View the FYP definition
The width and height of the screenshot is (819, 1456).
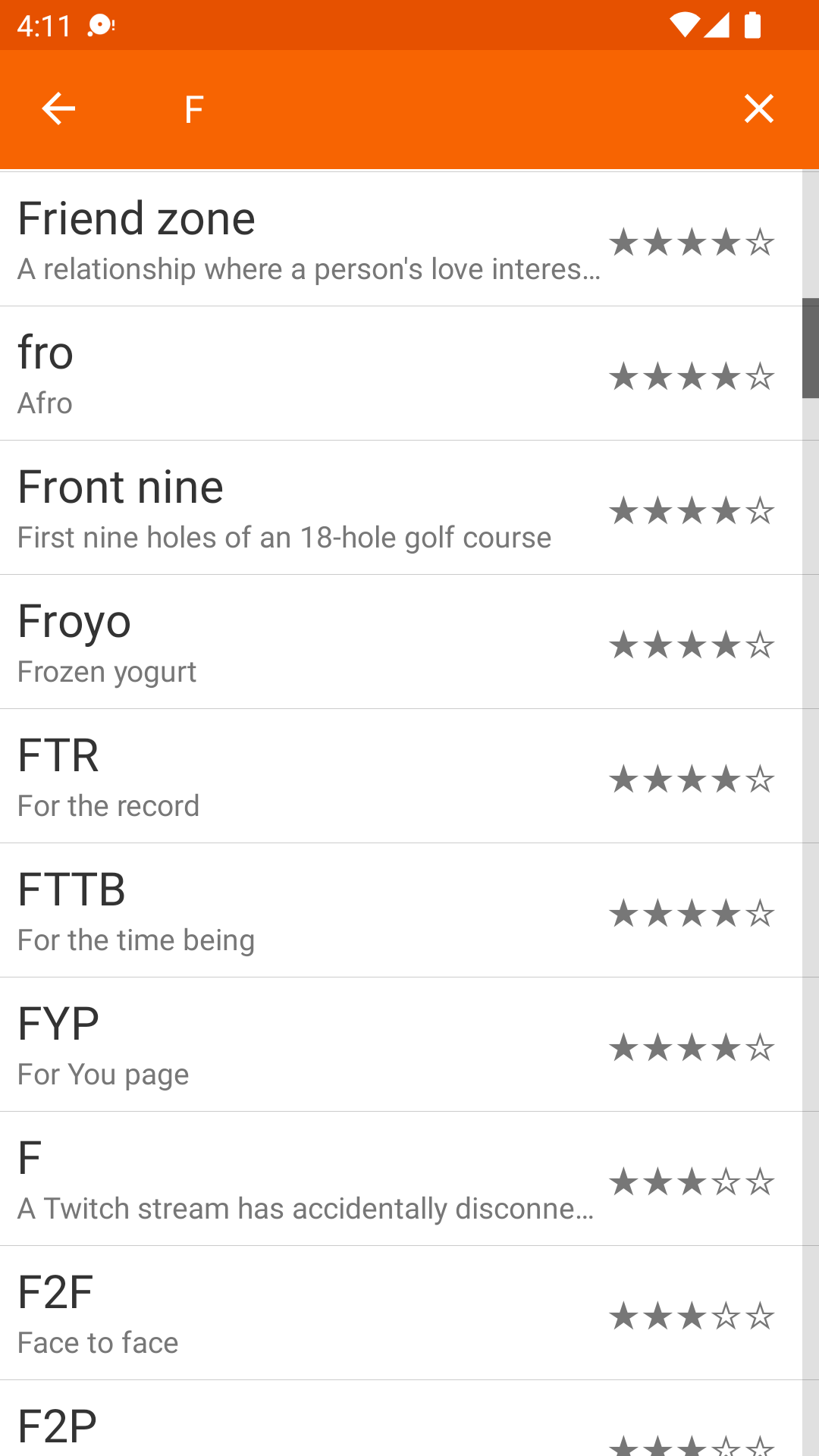coord(303,1045)
